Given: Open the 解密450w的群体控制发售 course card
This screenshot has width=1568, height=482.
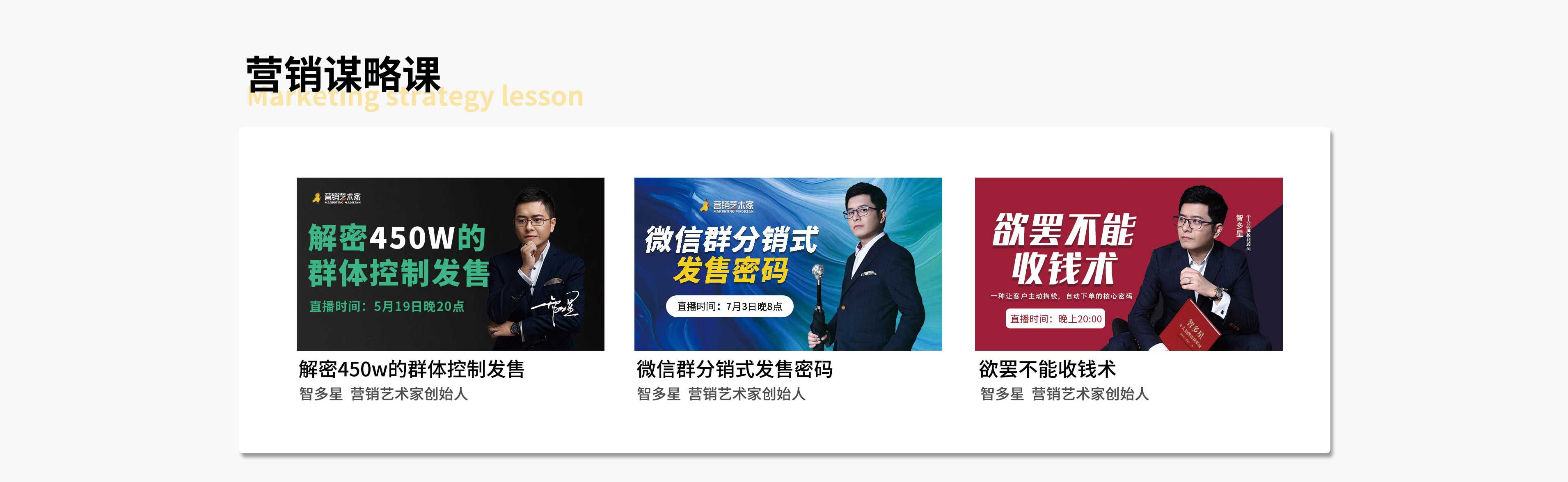Looking at the screenshot, I should pos(450,264).
